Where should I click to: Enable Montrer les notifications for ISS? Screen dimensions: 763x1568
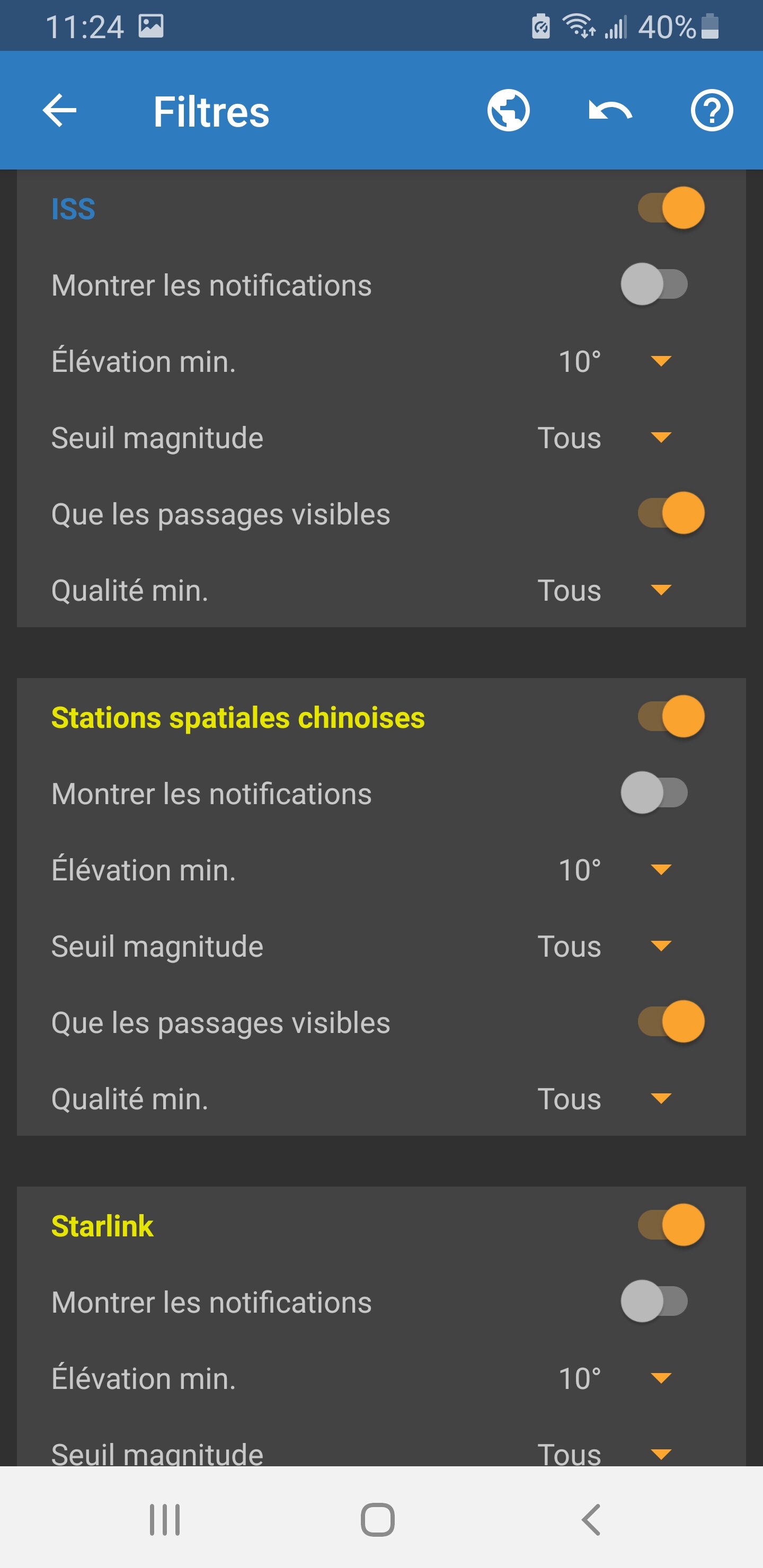(x=654, y=284)
